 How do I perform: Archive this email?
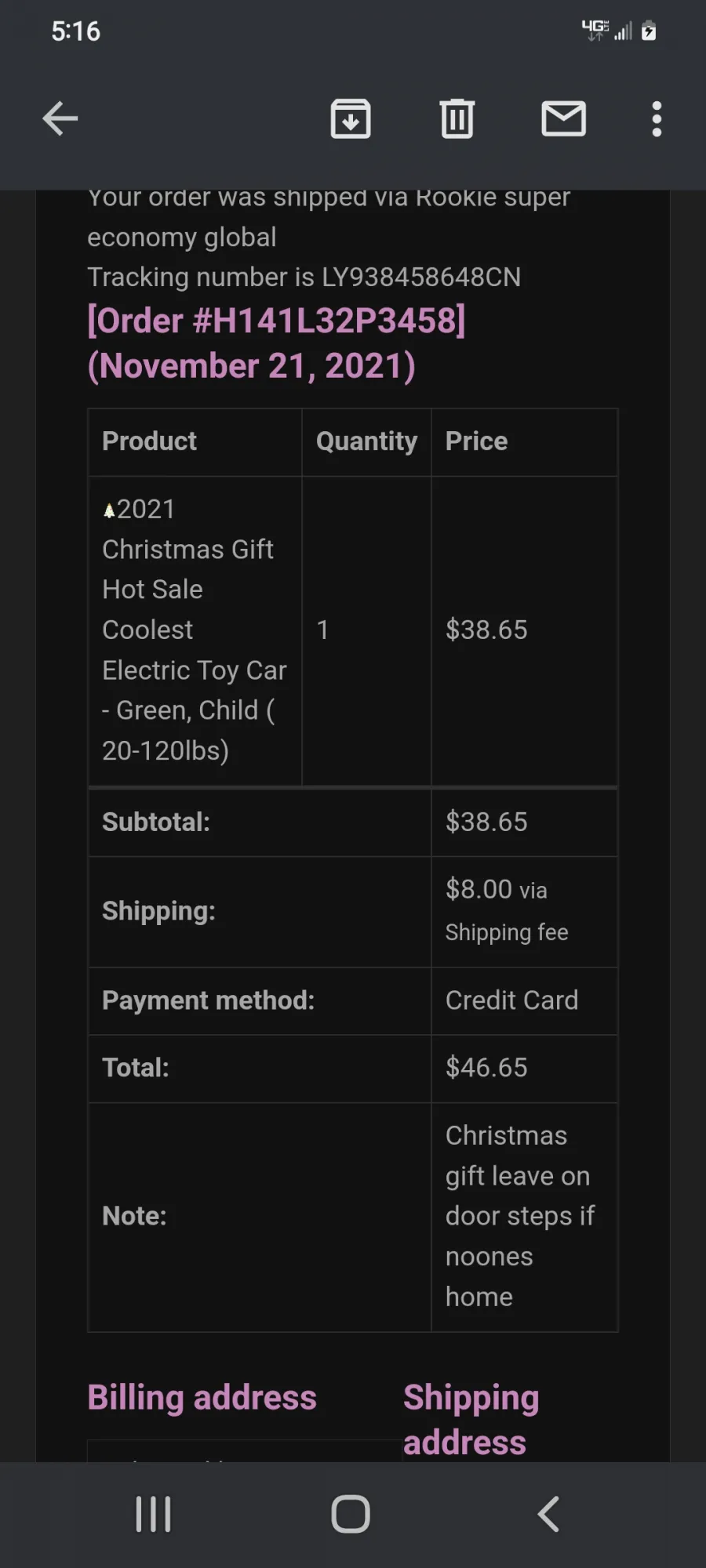(351, 119)
